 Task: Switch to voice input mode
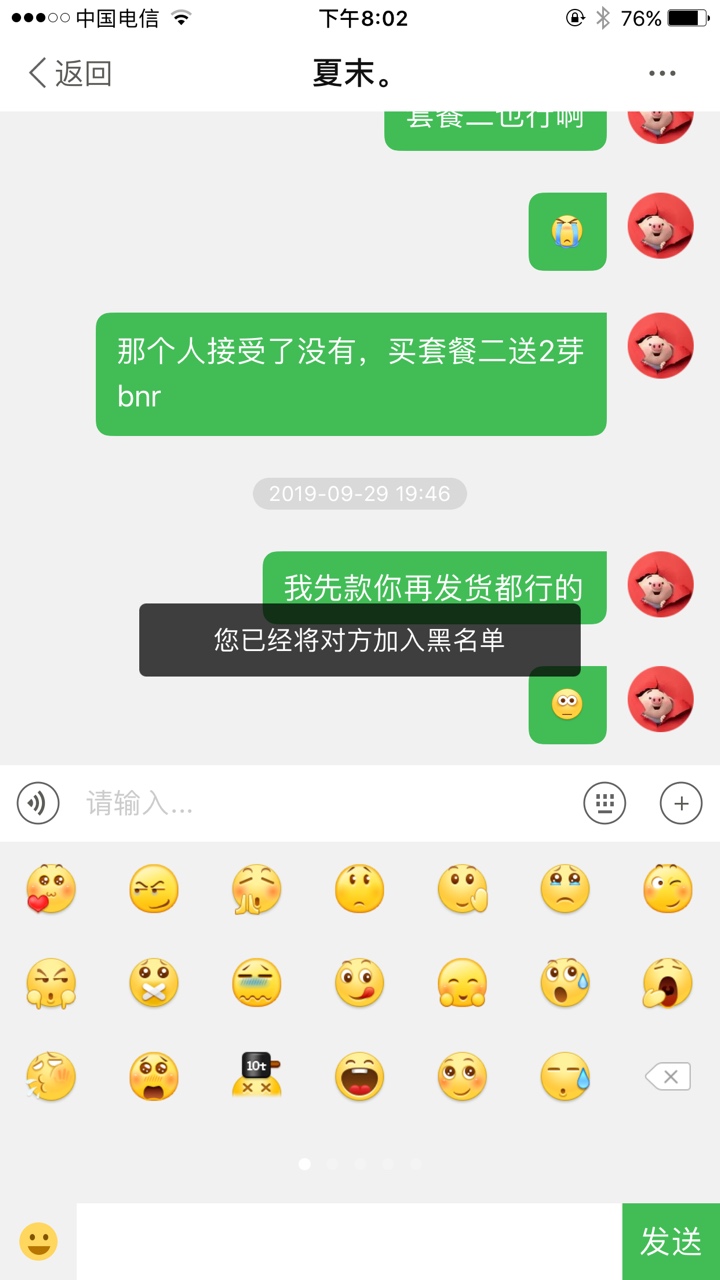point(38,803)
